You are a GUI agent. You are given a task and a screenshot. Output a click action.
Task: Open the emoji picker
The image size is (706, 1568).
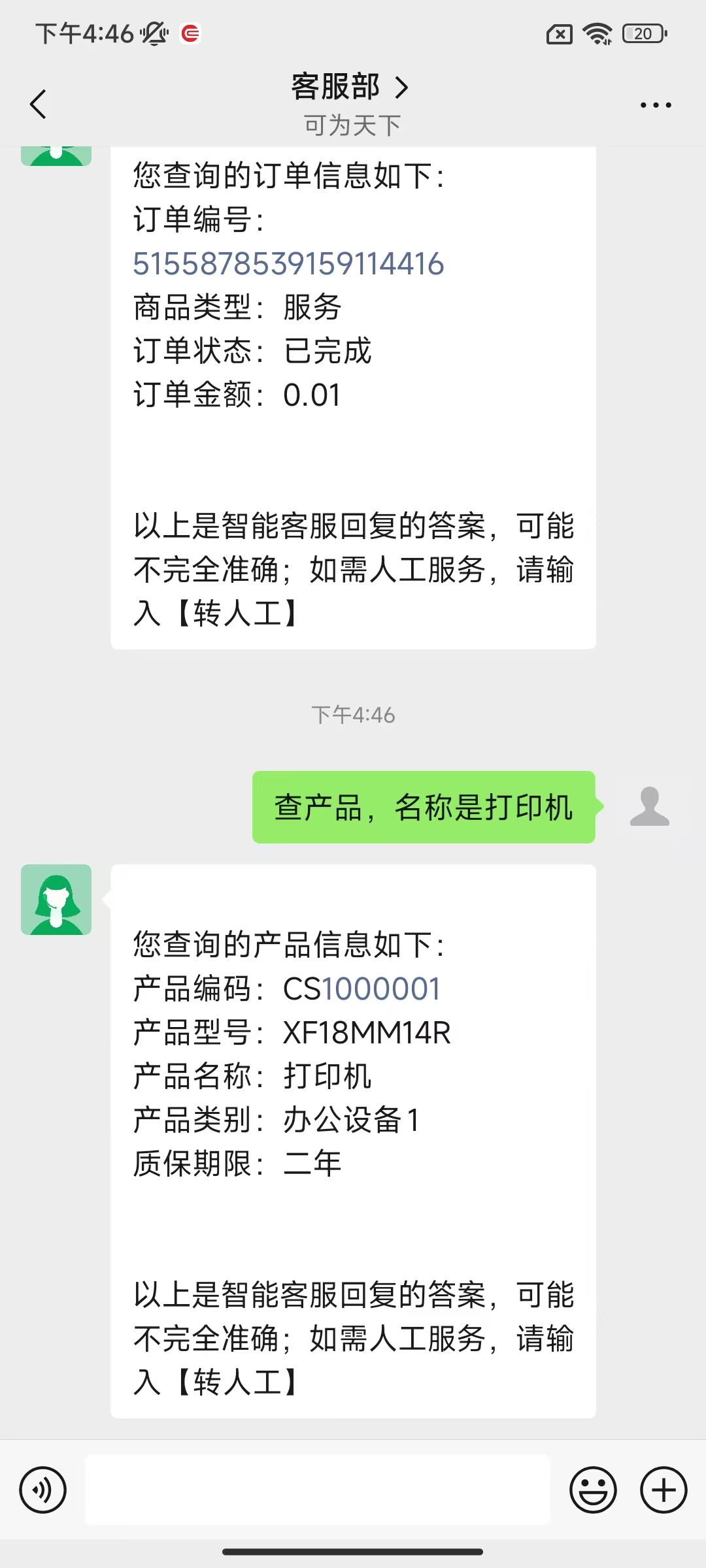pyautogui.click(x=593, y=1490)
